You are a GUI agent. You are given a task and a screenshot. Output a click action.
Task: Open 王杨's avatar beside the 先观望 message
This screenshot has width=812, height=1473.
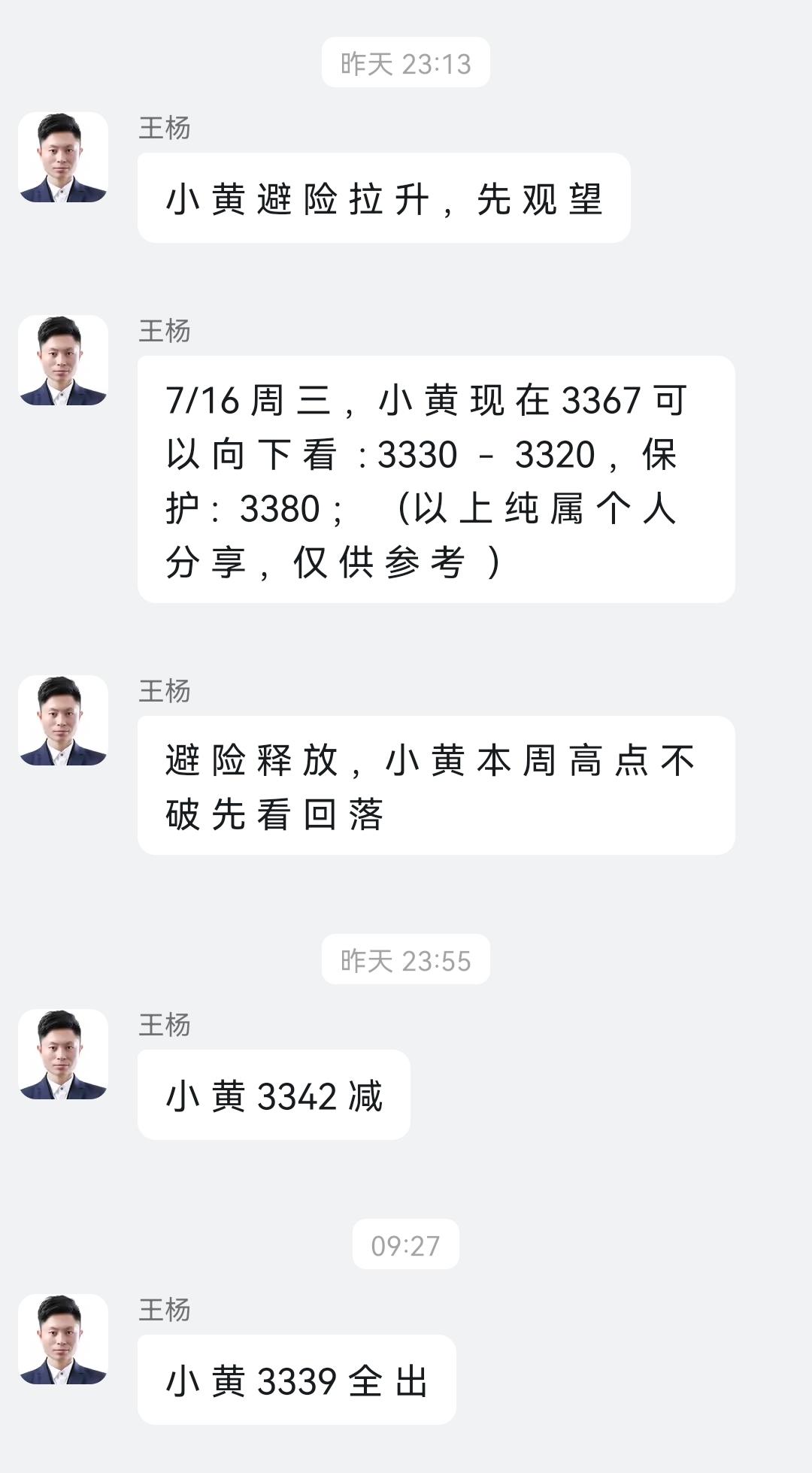pos(63,157)
